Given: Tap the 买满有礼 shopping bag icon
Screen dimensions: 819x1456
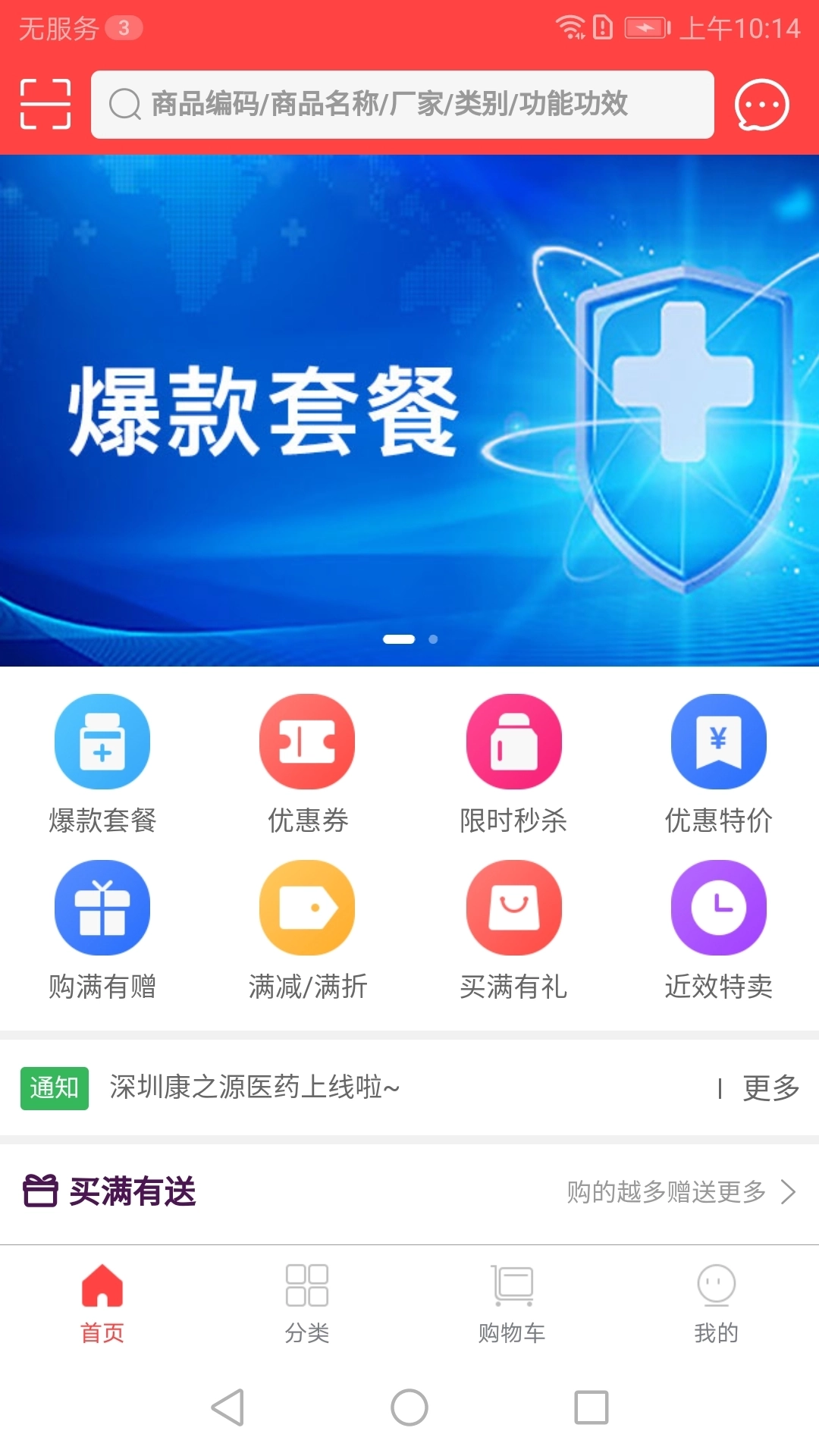Looking at the screenshot, I should tap(513, 907).
